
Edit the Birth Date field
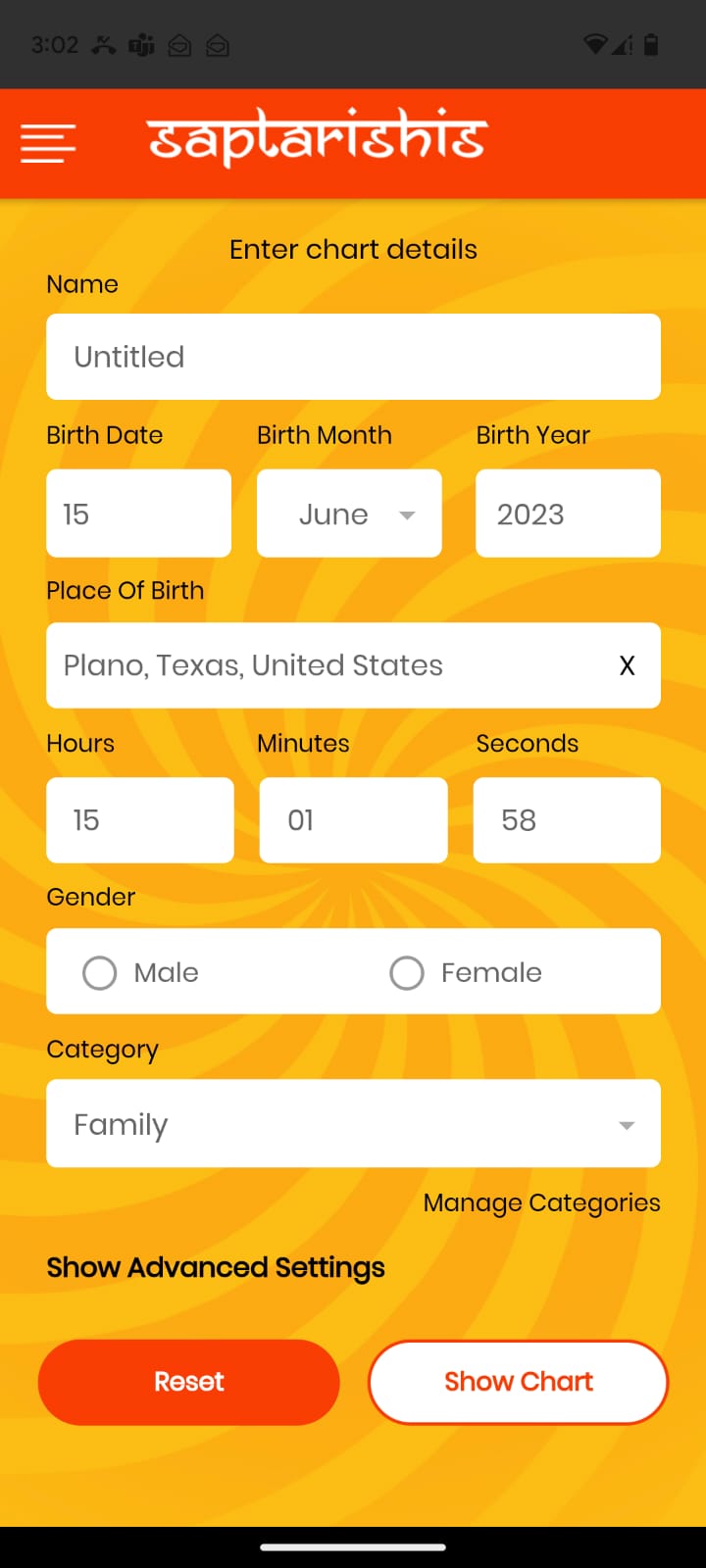(x=138, y=514)
